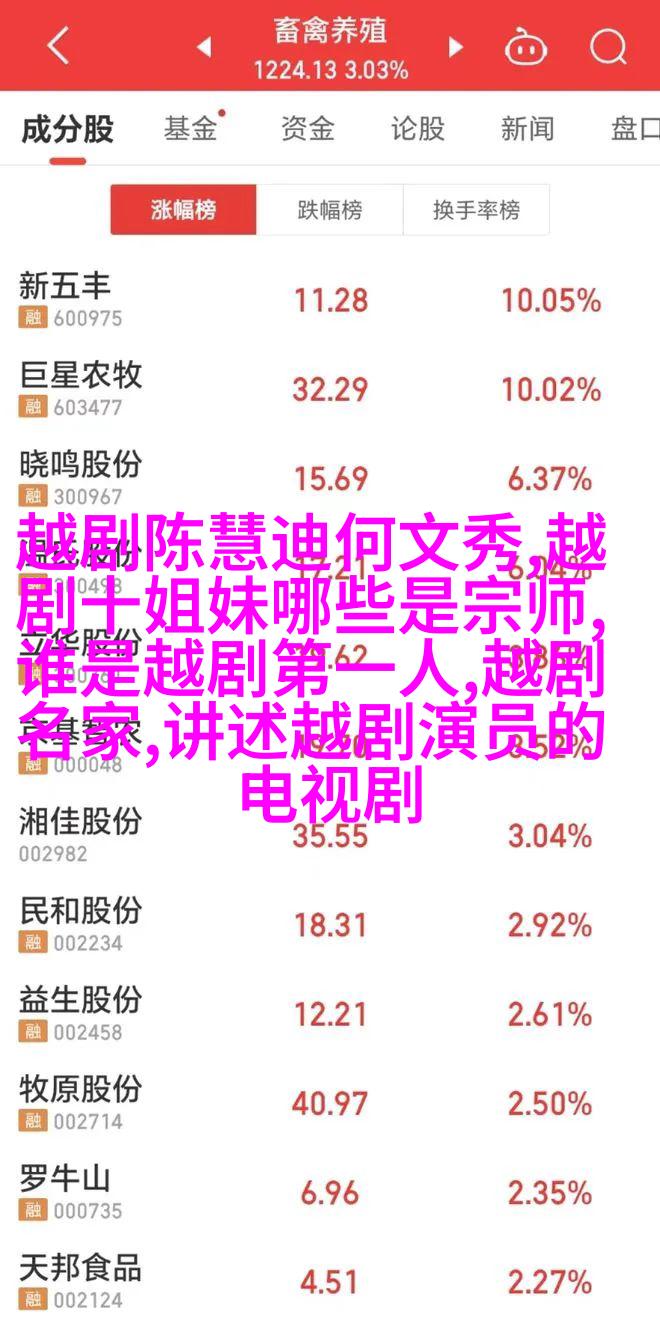Select the 成分股 tab

(x=68, y=129)
